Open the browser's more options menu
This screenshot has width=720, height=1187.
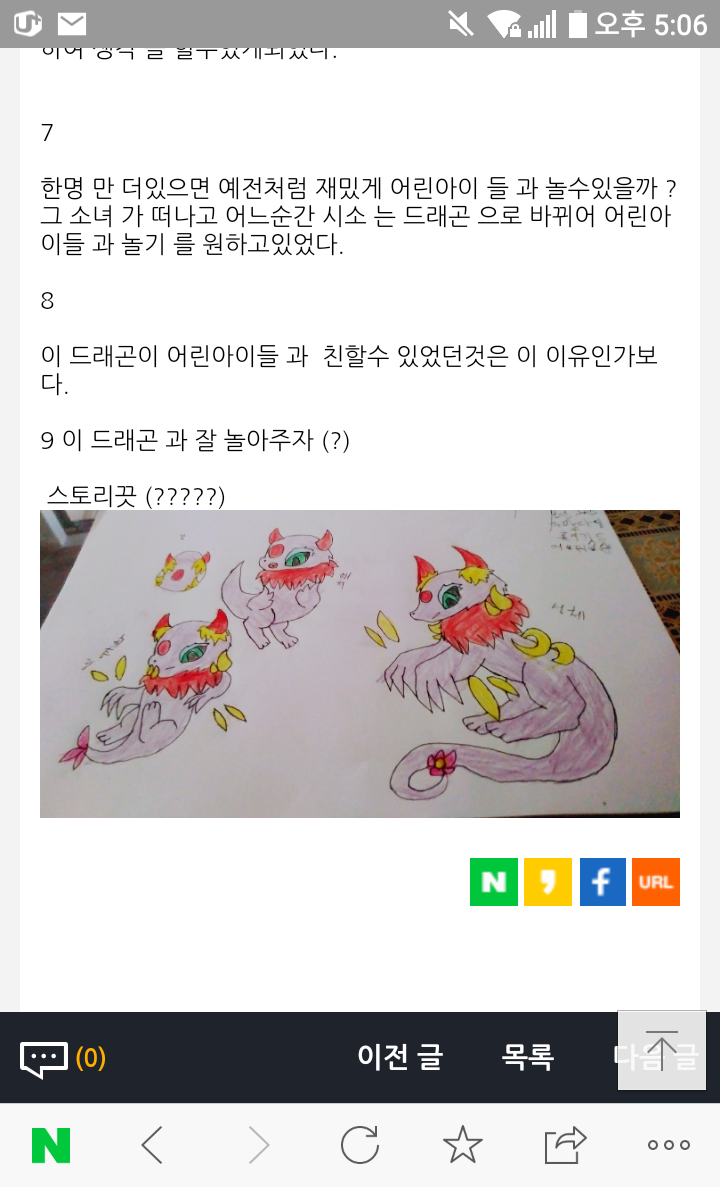point(668,1145)
